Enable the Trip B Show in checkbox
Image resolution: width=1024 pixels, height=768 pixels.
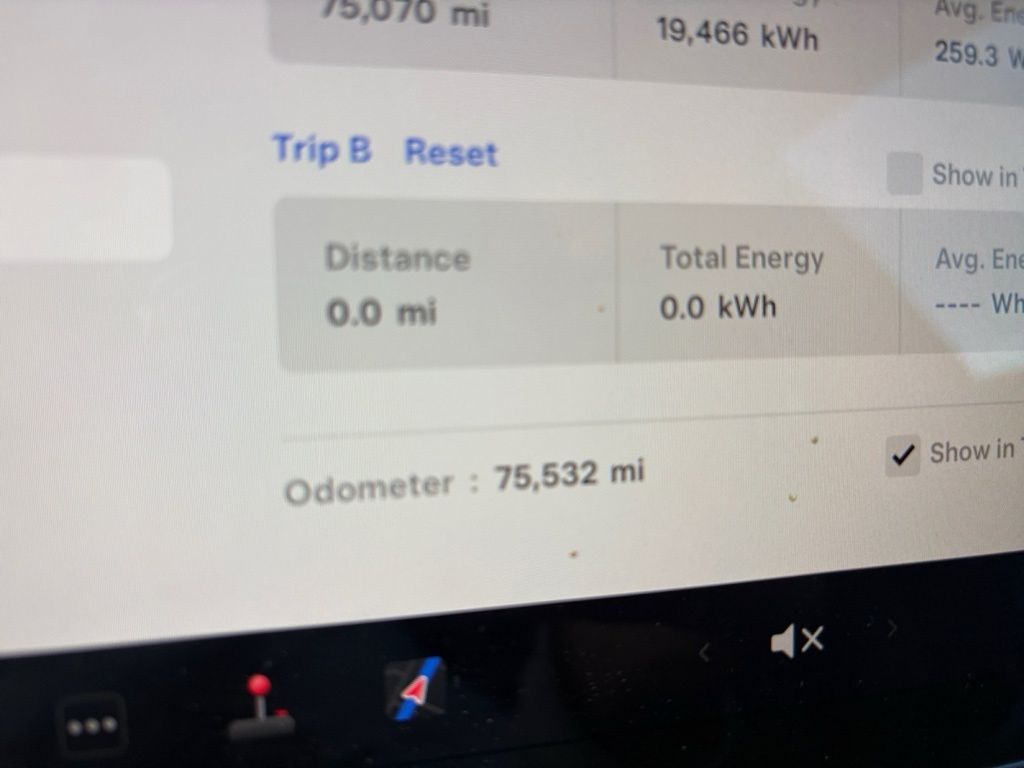(x=904, y=175)
